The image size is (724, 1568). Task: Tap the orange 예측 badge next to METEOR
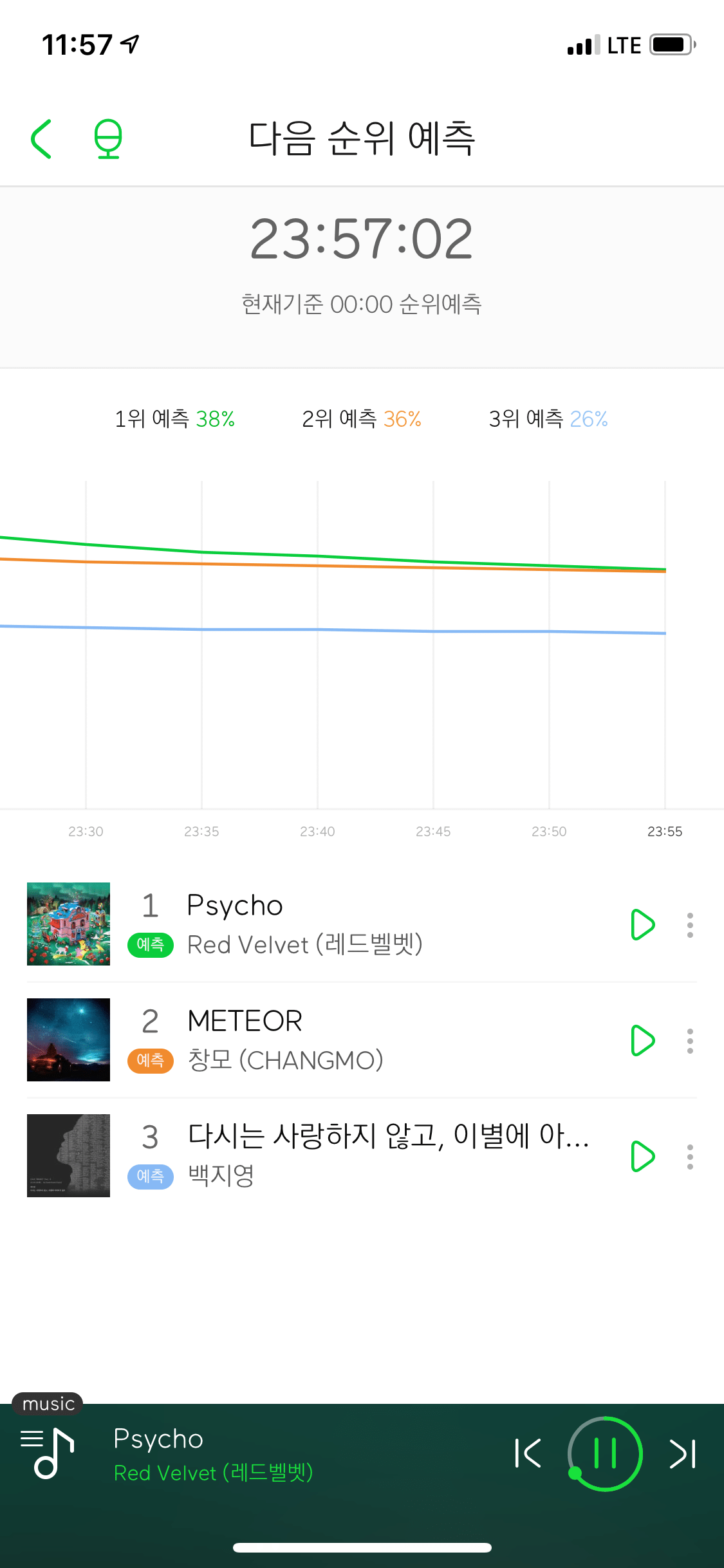click(150, 1061)
